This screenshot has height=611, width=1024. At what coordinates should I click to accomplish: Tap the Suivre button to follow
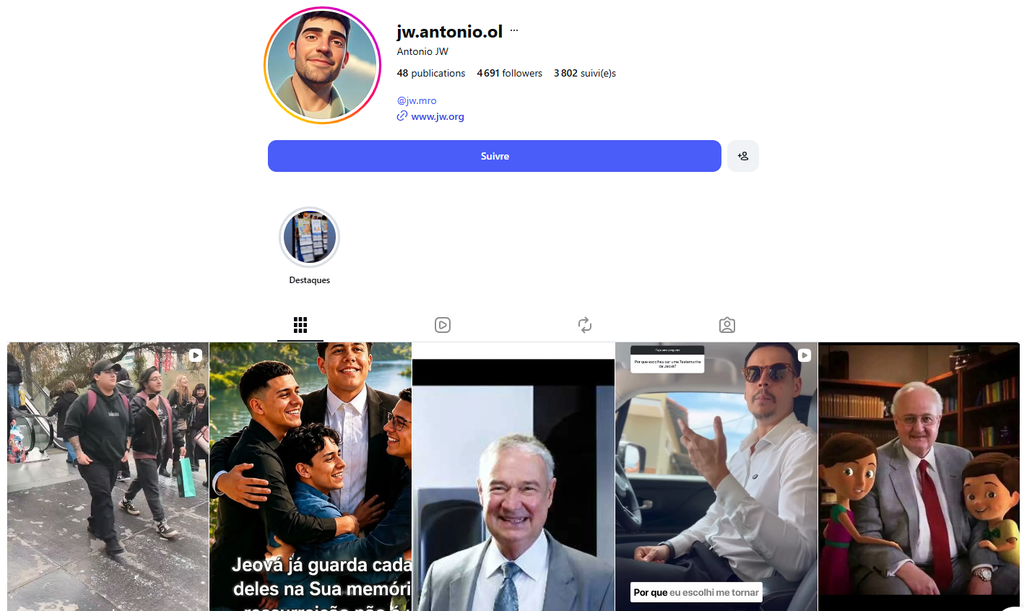[494, 156]
